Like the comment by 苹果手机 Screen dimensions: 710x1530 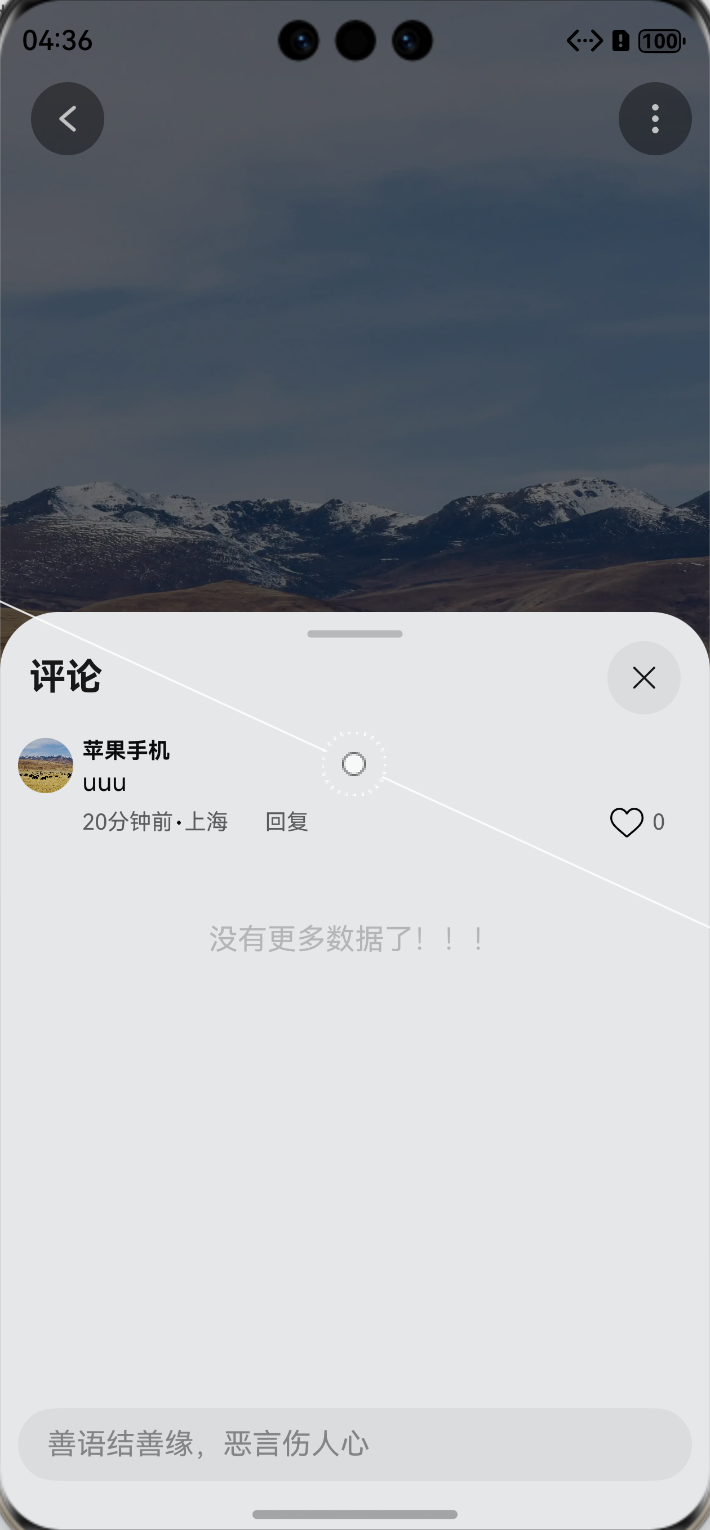coord(627,822)
